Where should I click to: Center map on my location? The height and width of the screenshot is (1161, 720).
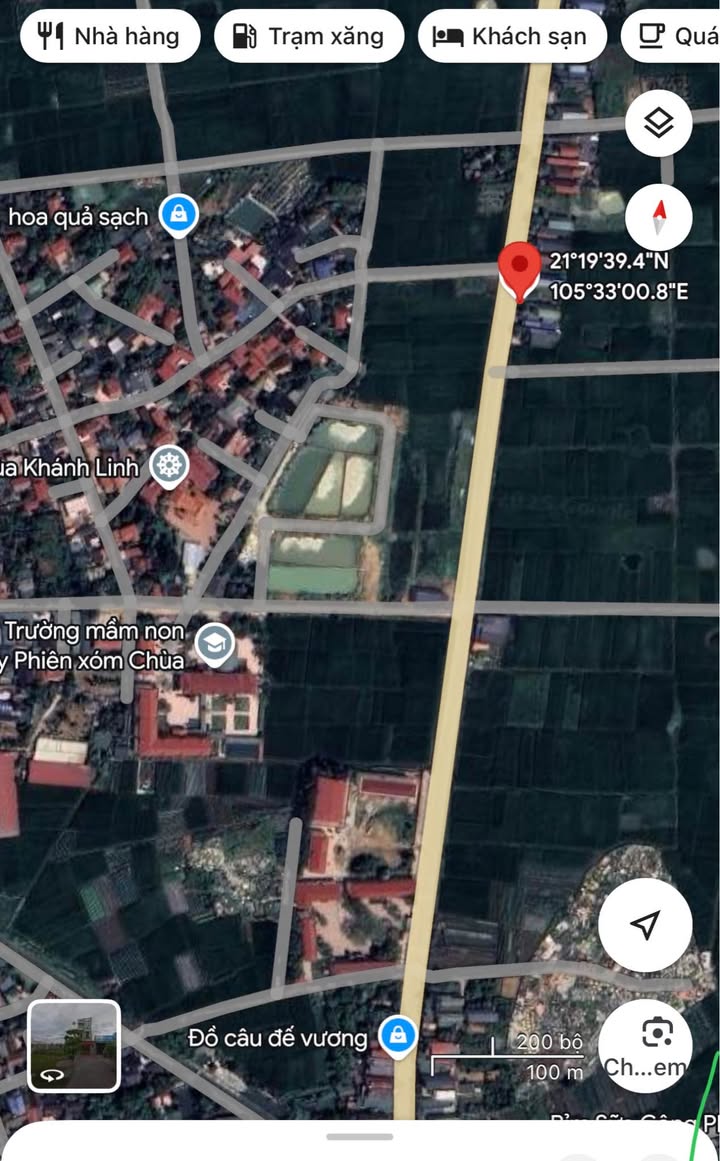pyautogui.click(x=645, y=925)
